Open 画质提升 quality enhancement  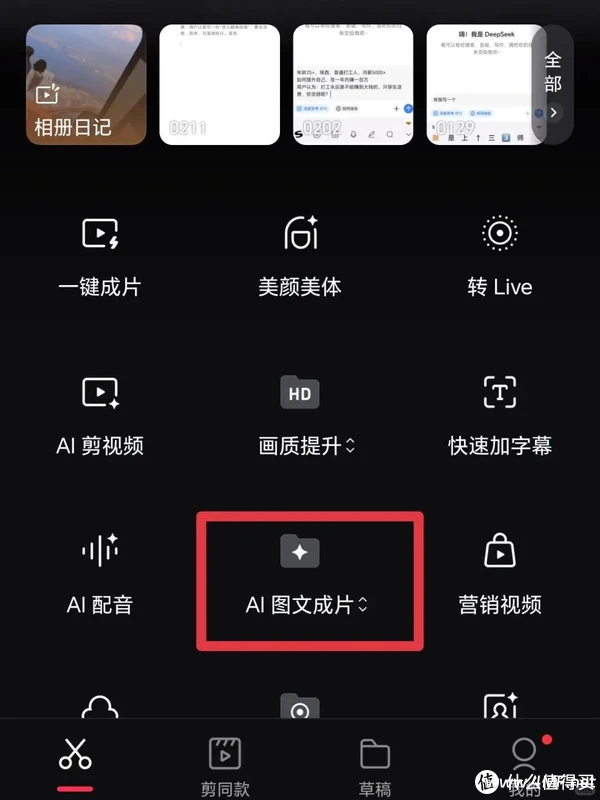300,415
